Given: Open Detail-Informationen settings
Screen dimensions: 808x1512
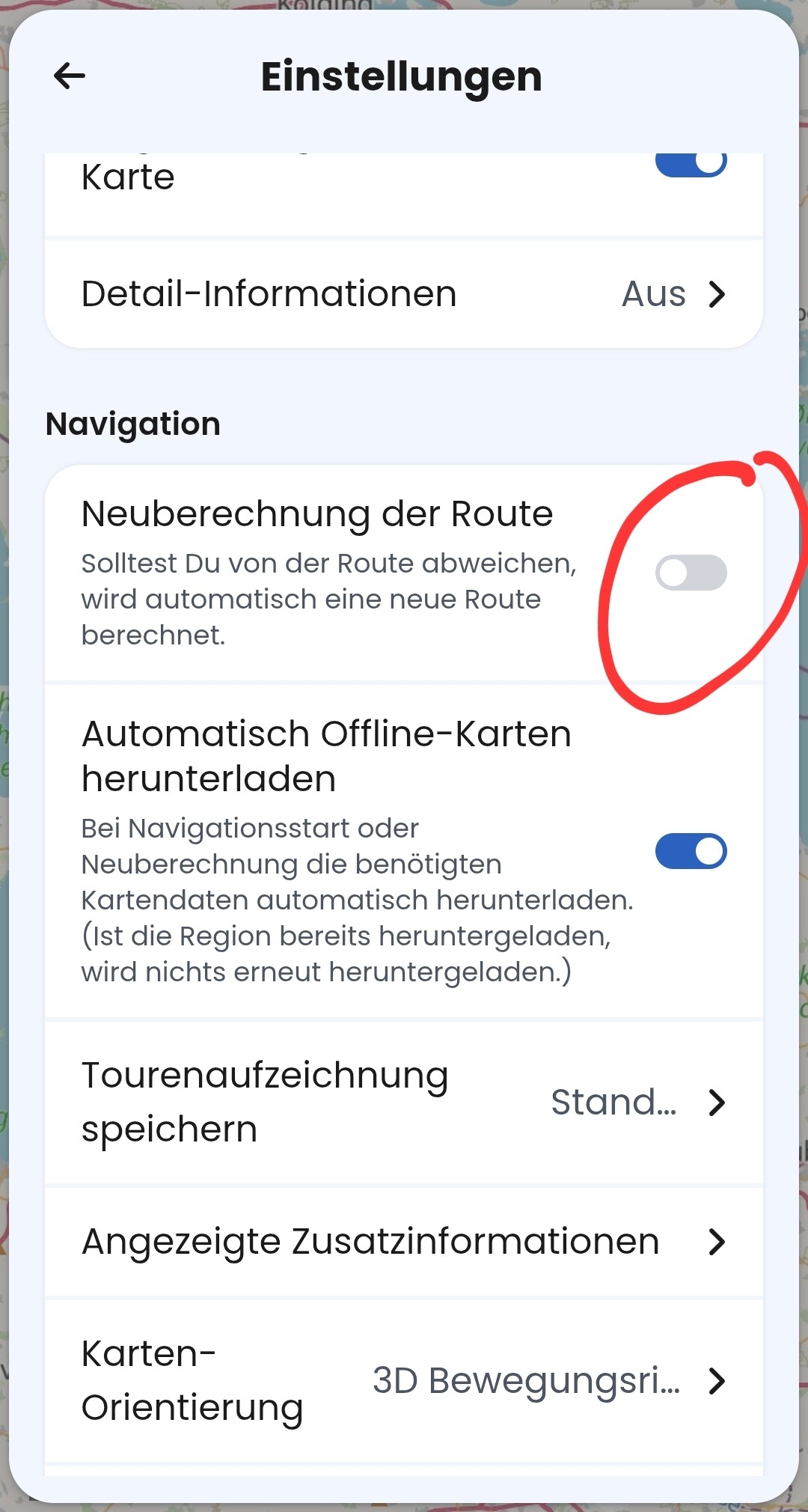Looking at the screenshot, I should pyautogui.click(x=404, y=293).
